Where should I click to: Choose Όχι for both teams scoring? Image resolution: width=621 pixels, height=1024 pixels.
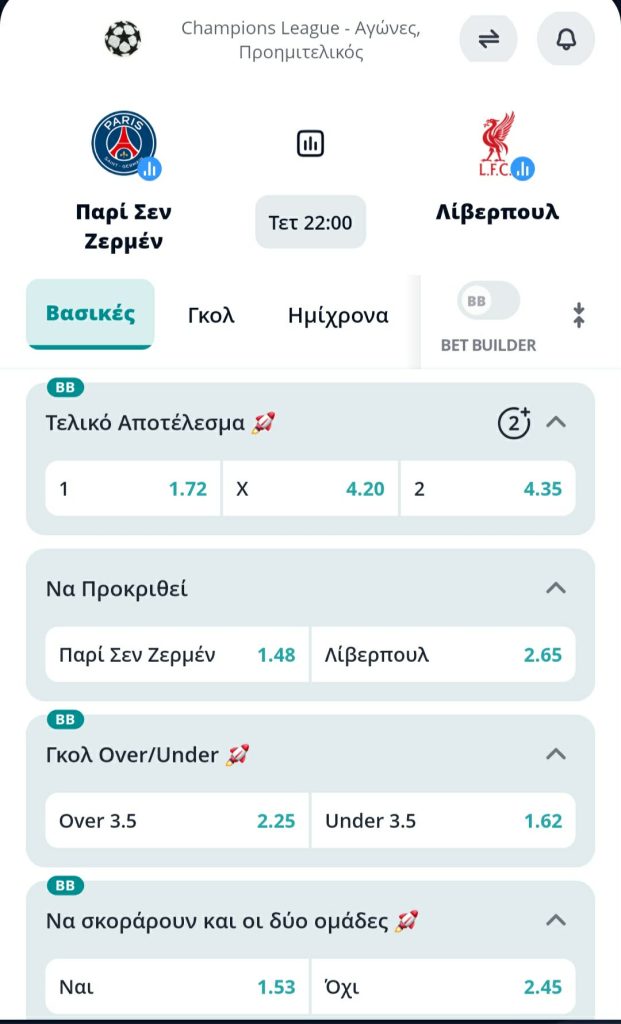(x=443, y=987)
